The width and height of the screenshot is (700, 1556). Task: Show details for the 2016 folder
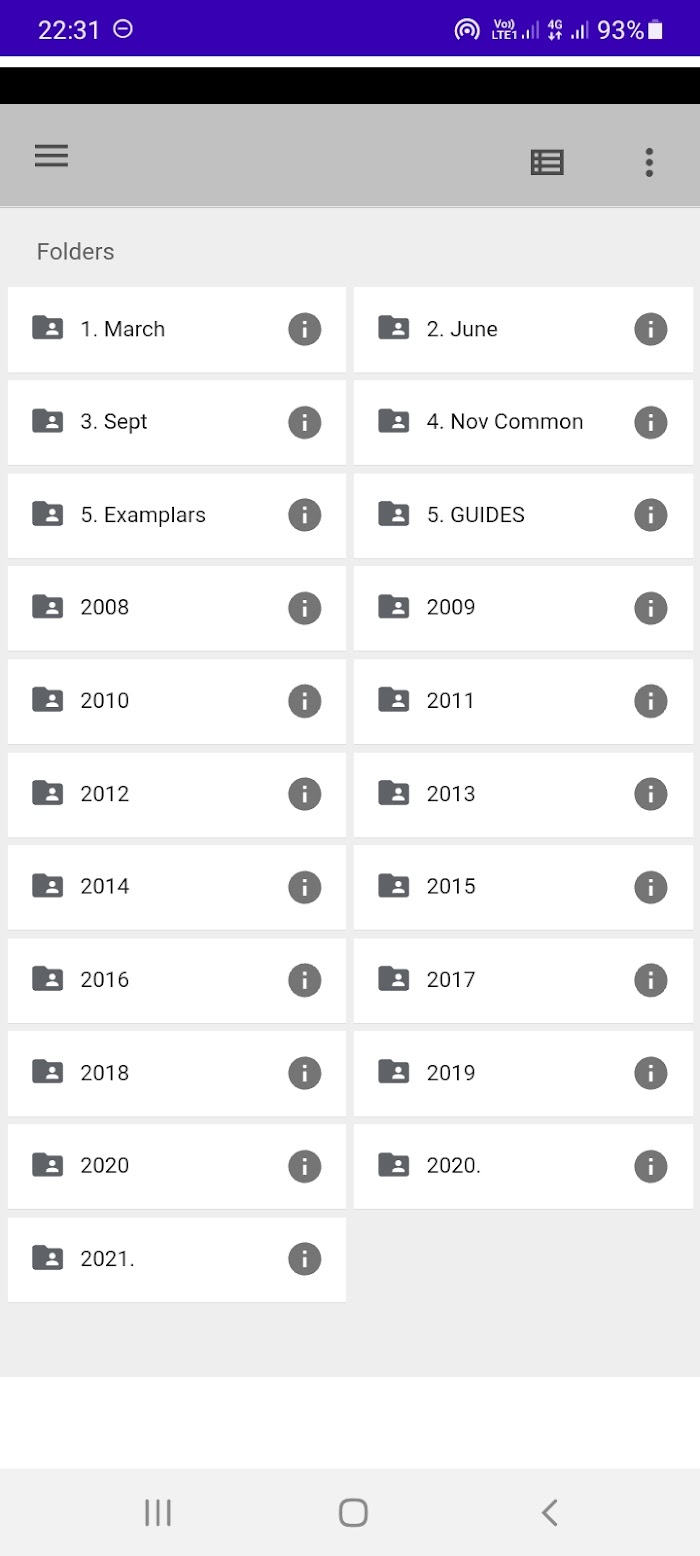click(x=305, y=980)
